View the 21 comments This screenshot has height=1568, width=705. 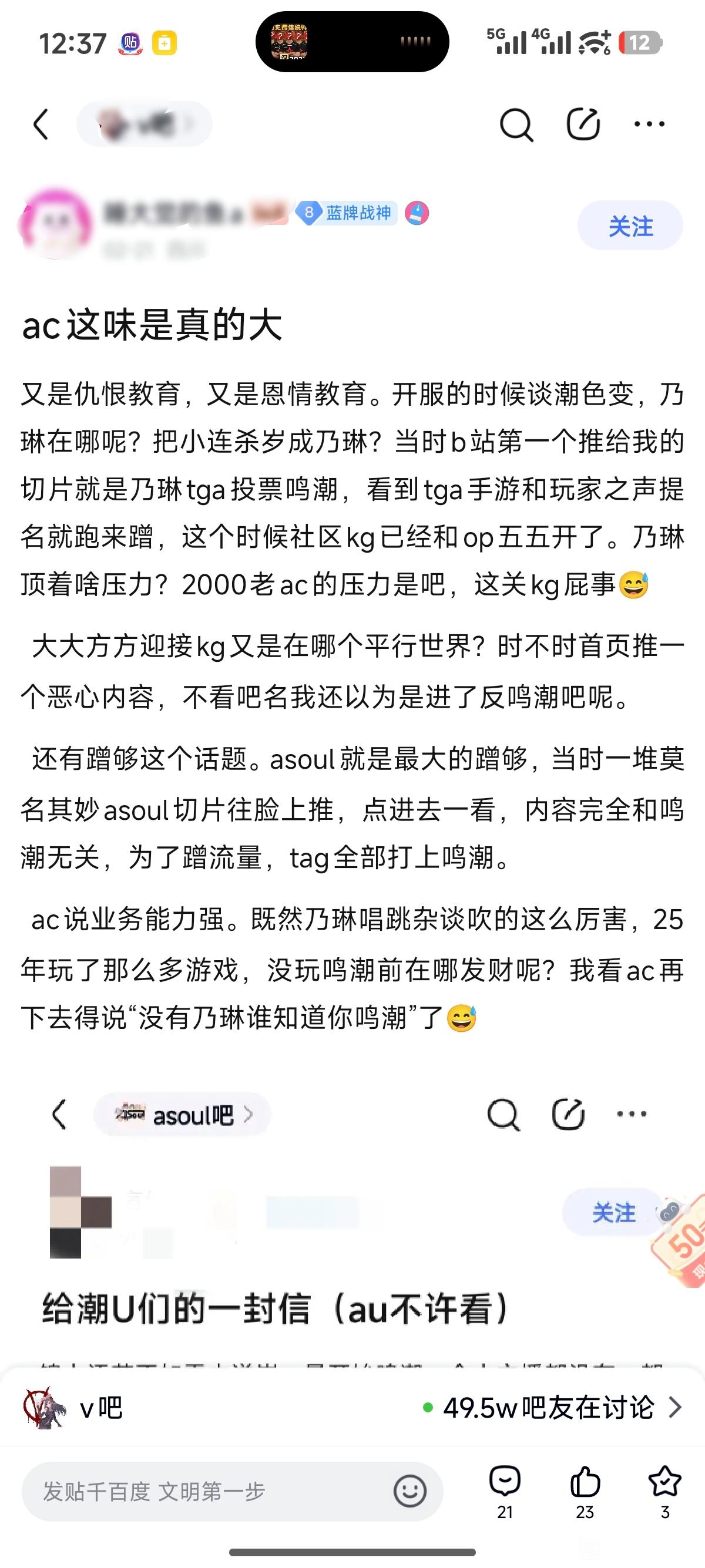(505, 1490)
